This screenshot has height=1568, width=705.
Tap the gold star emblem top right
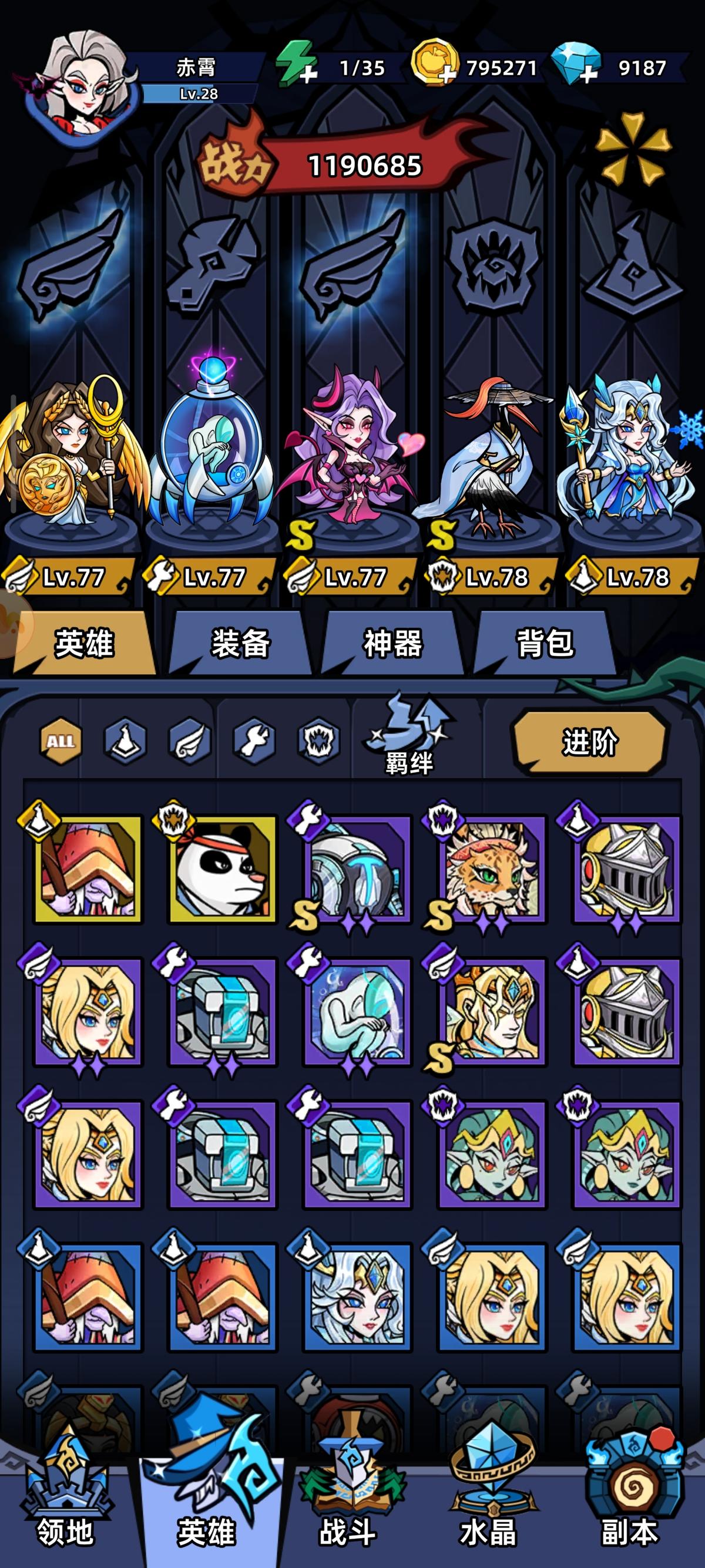tap(636, 148)
